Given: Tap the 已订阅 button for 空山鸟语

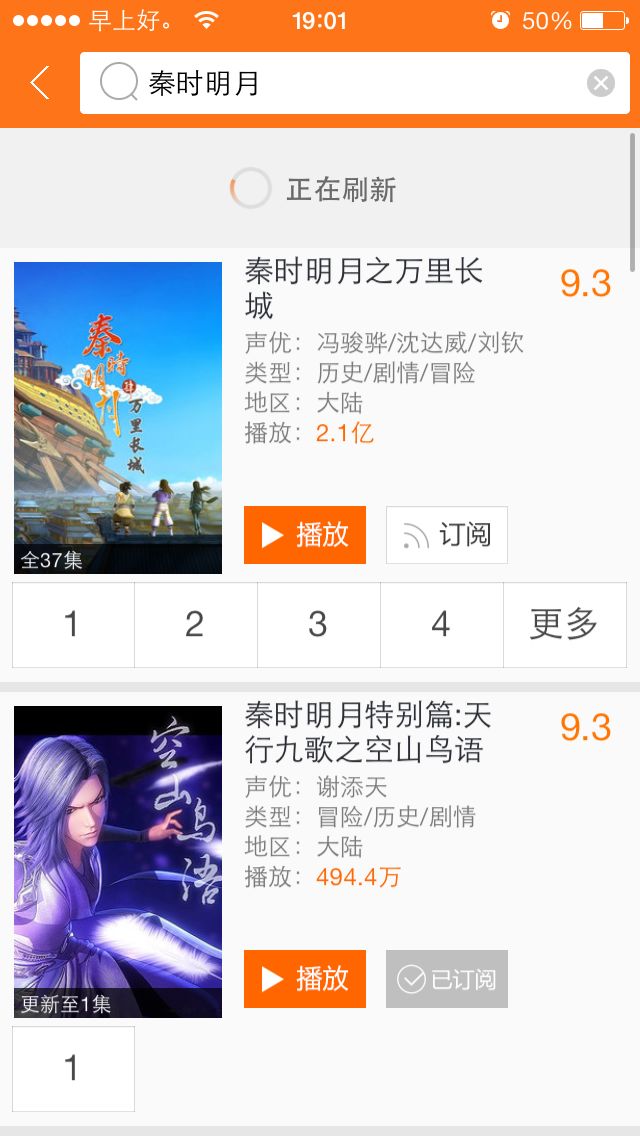Looking at the screenshot, I should pos(447,979).
